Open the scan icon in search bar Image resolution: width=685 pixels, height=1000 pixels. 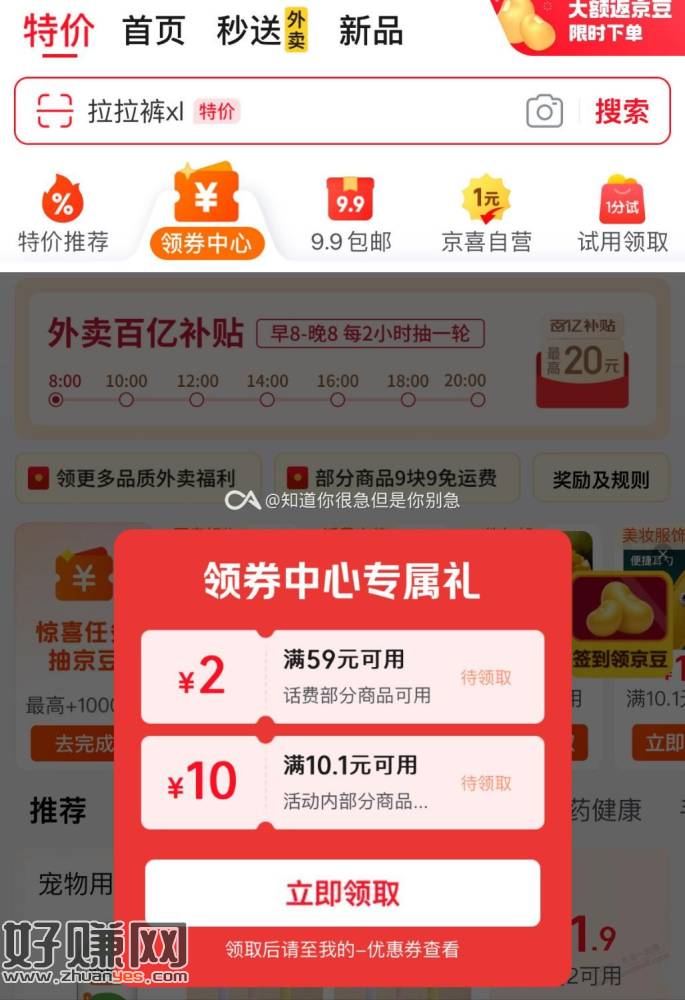click(x=55, y=111)
